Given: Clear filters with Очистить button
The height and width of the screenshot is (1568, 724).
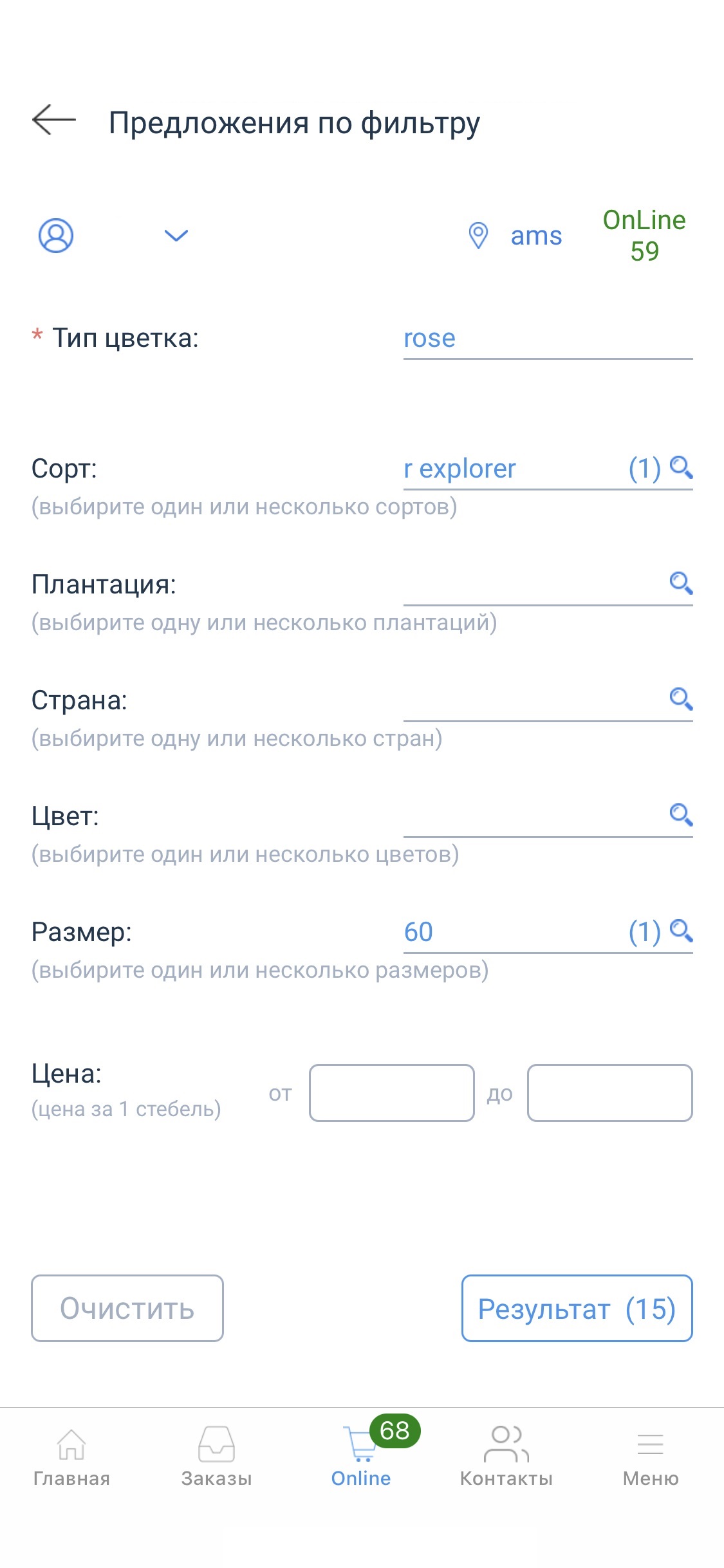Looking at the screenshot, I should coord(127,1308).
